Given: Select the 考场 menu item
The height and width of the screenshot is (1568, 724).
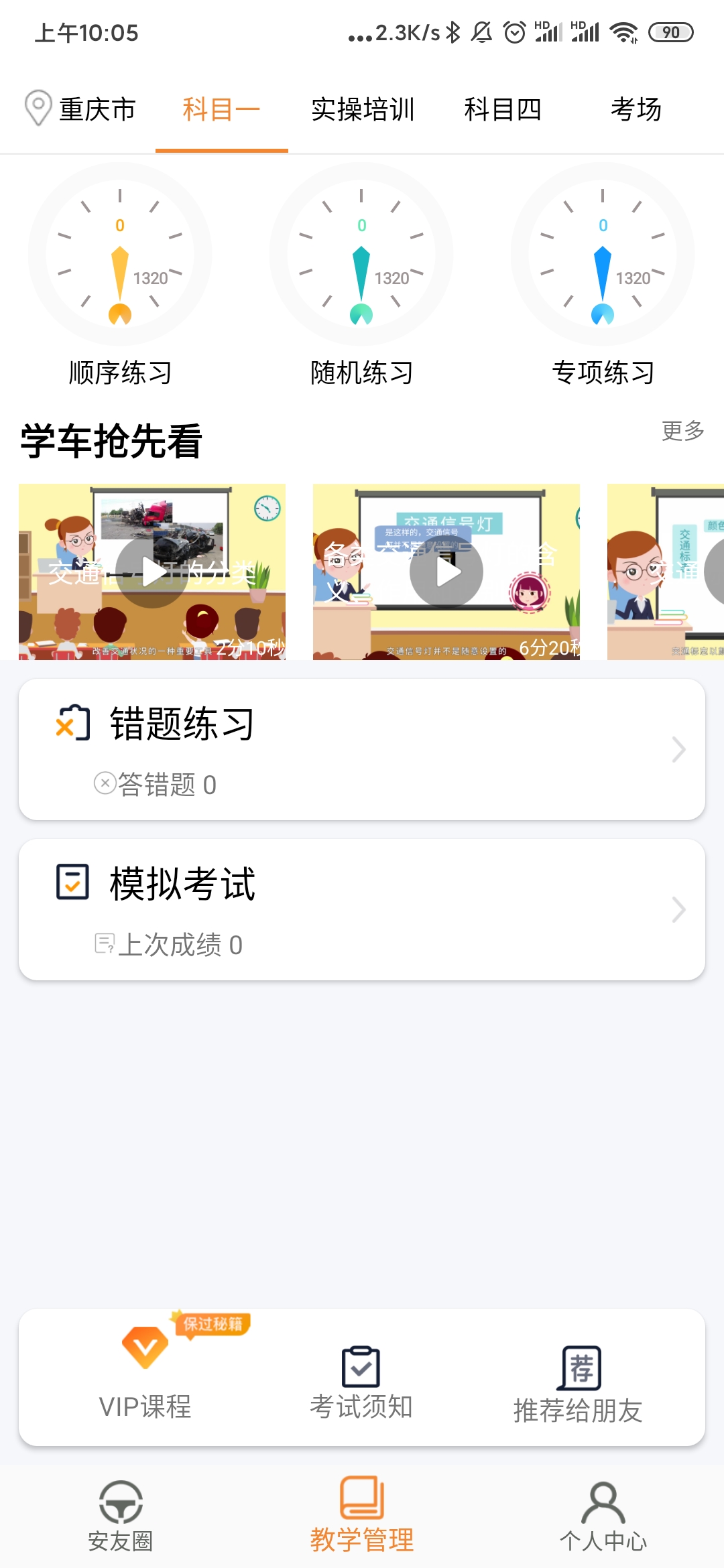Looking at the screenshot, I should pyautogui.click(x=636, y=109).
